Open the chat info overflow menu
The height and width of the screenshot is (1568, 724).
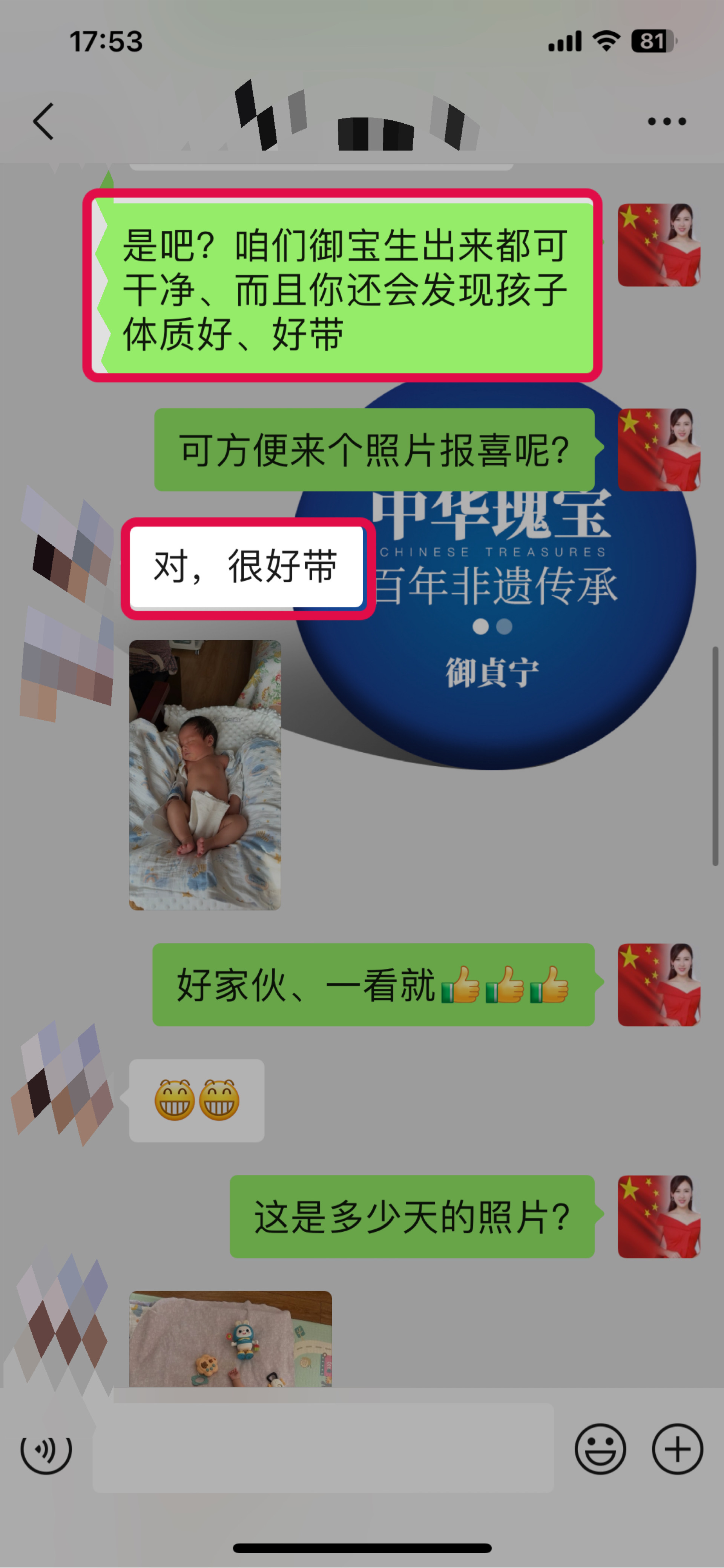[x=666, y=121]
